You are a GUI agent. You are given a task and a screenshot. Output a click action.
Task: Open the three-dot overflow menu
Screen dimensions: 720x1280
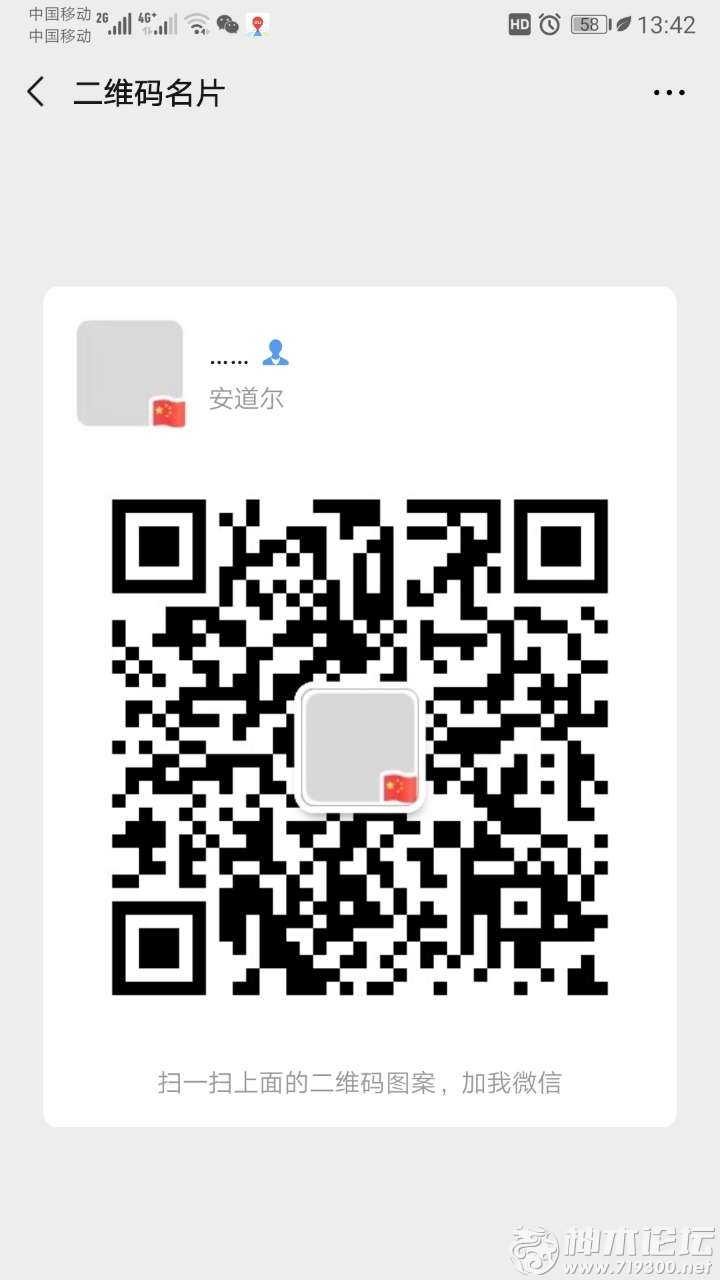coord(669,93)
